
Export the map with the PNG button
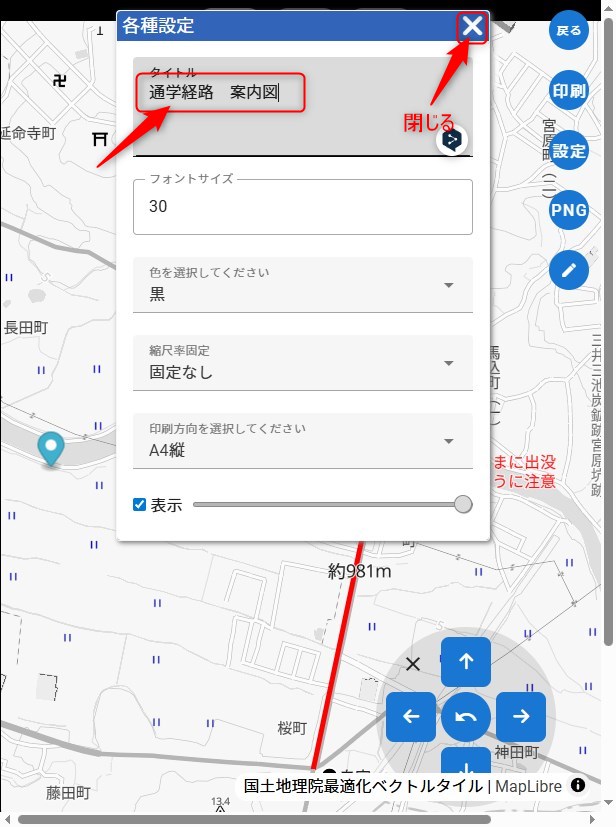click(568, 210)
